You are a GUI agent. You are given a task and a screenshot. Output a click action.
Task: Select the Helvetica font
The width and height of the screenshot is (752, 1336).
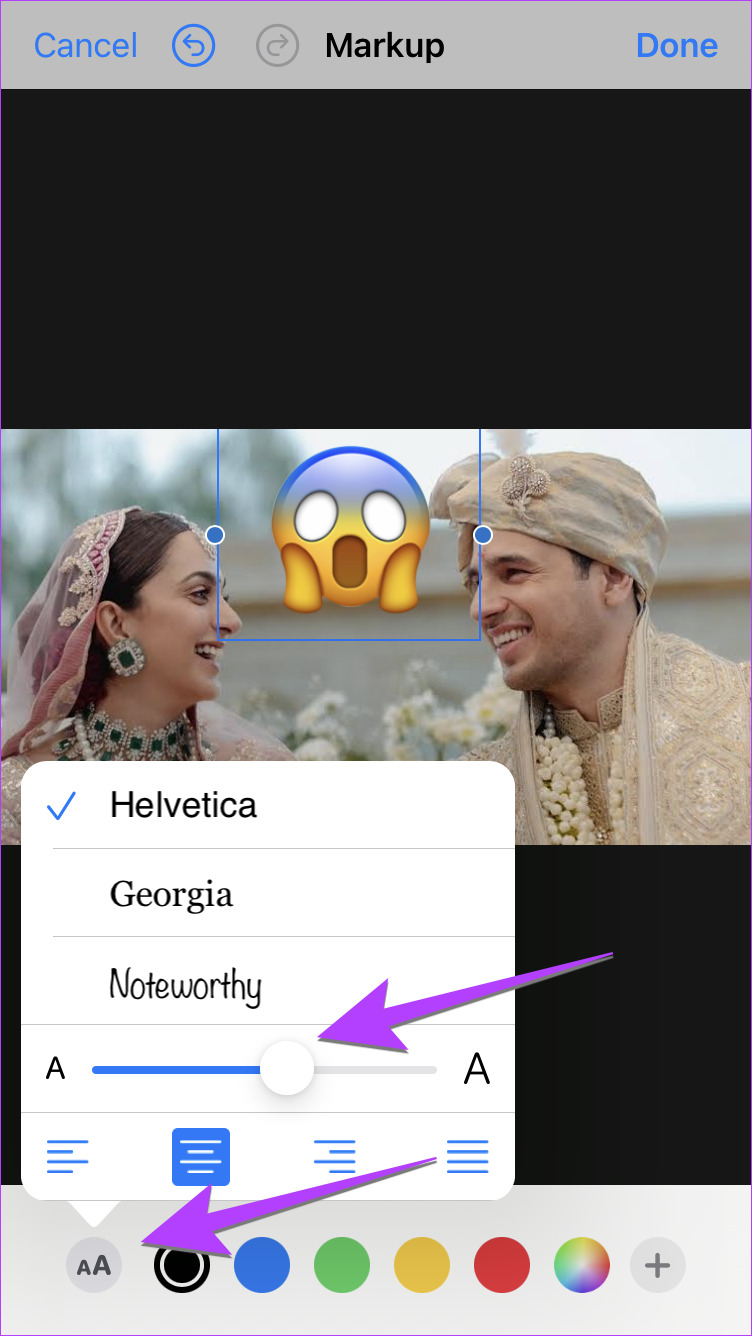[x=183, y=805]
